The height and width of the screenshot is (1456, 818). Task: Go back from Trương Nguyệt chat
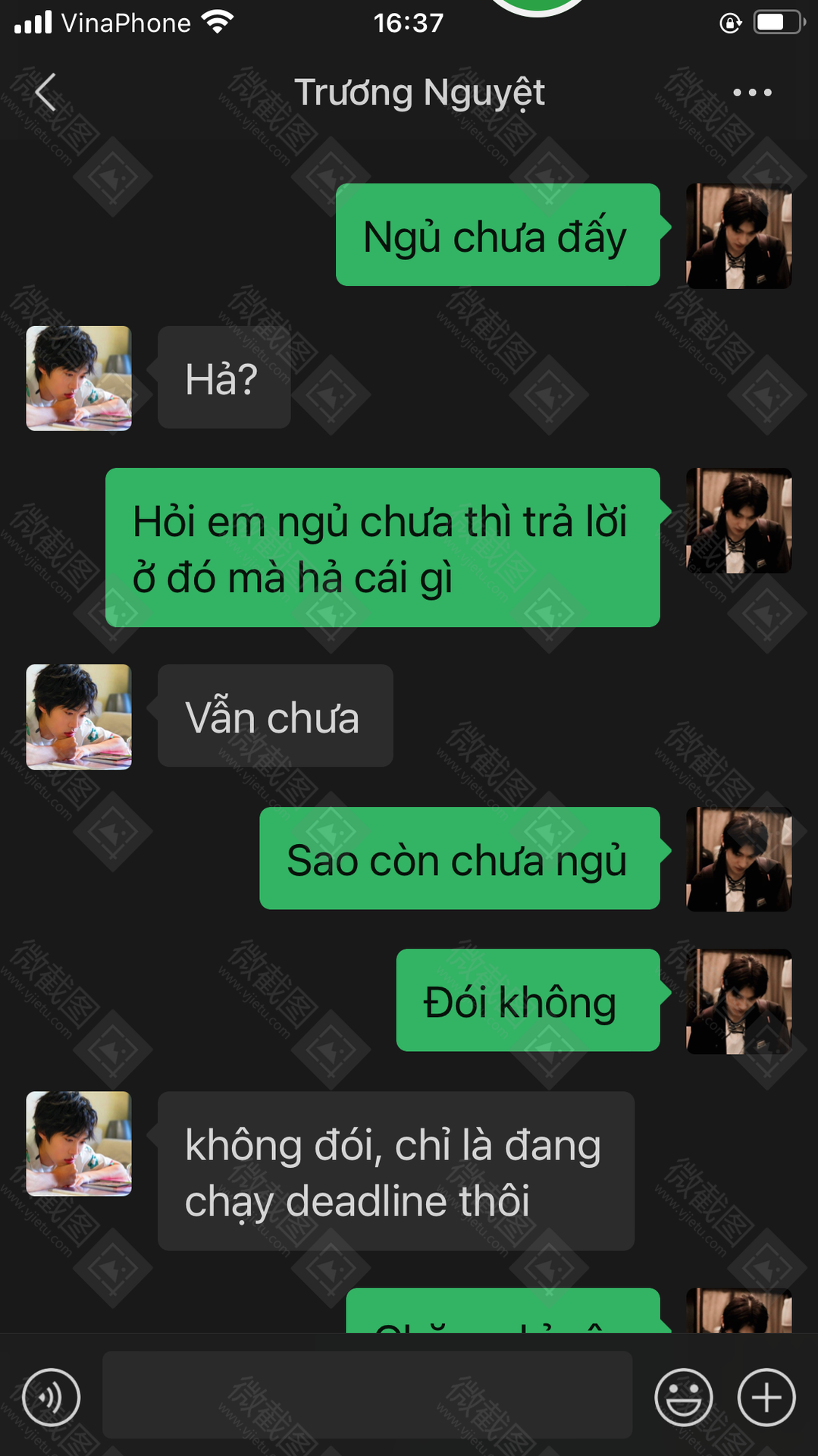tap(46, 93)
